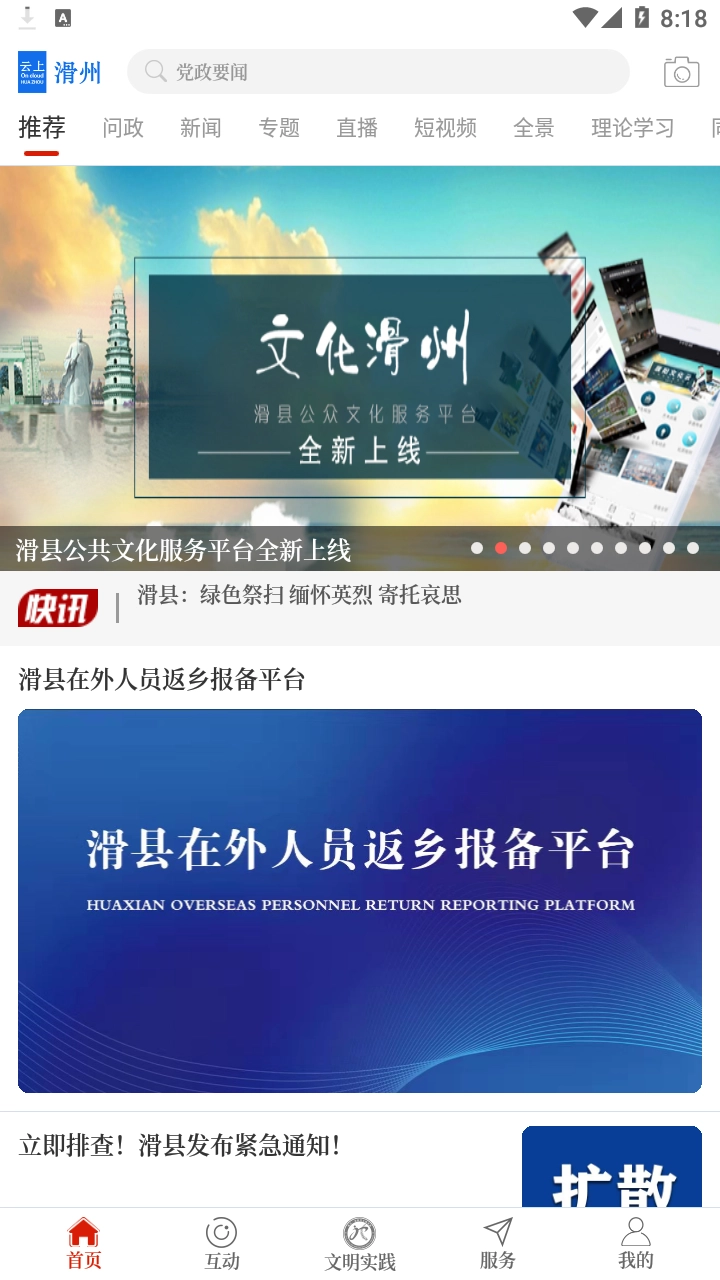The height and width of the screenshot is (1280, 720).
Task: Open the 专题 tab
Action: point(279,128)
